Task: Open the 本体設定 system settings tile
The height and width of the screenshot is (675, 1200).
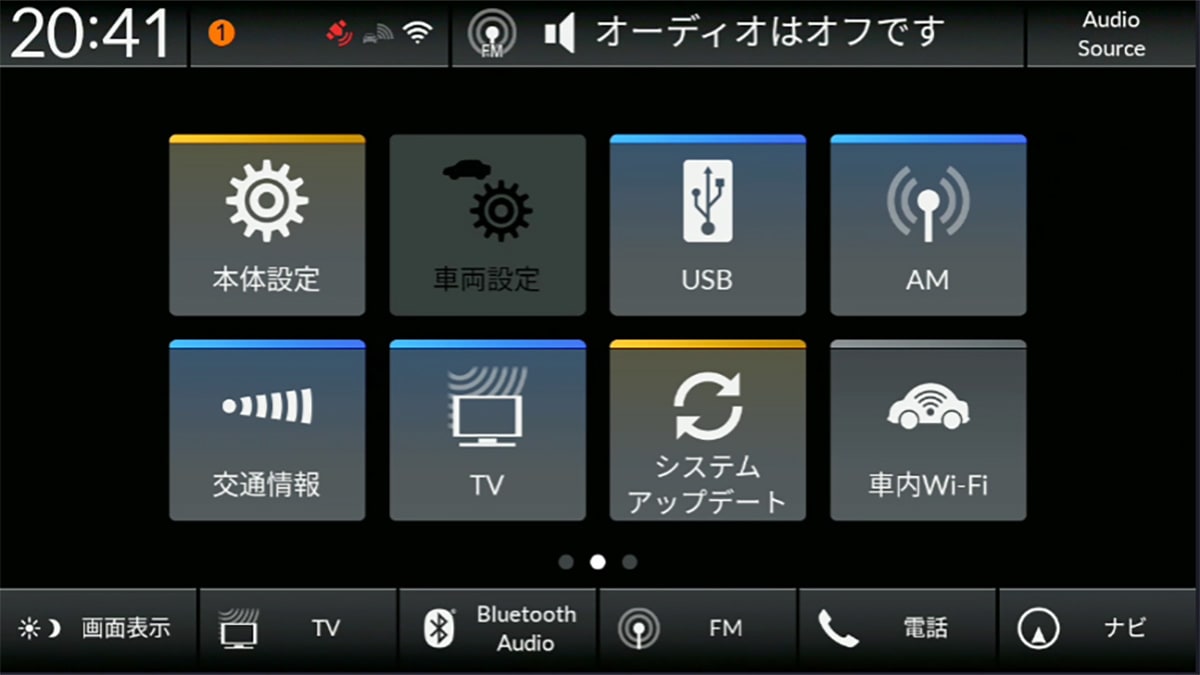Action: point(267,226)
